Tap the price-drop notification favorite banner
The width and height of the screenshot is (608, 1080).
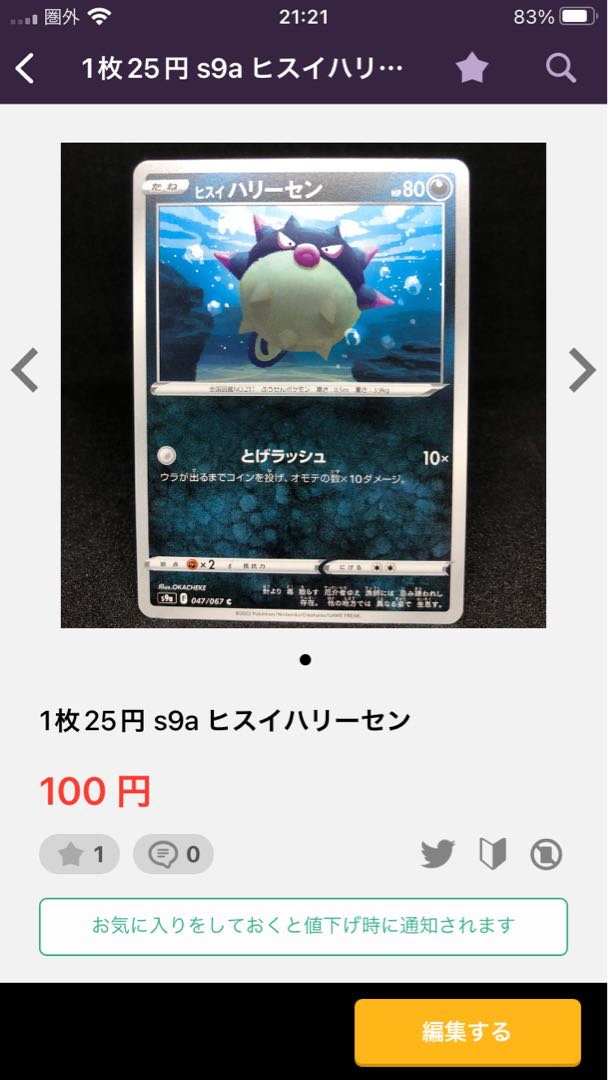click(x=303, y=926)
